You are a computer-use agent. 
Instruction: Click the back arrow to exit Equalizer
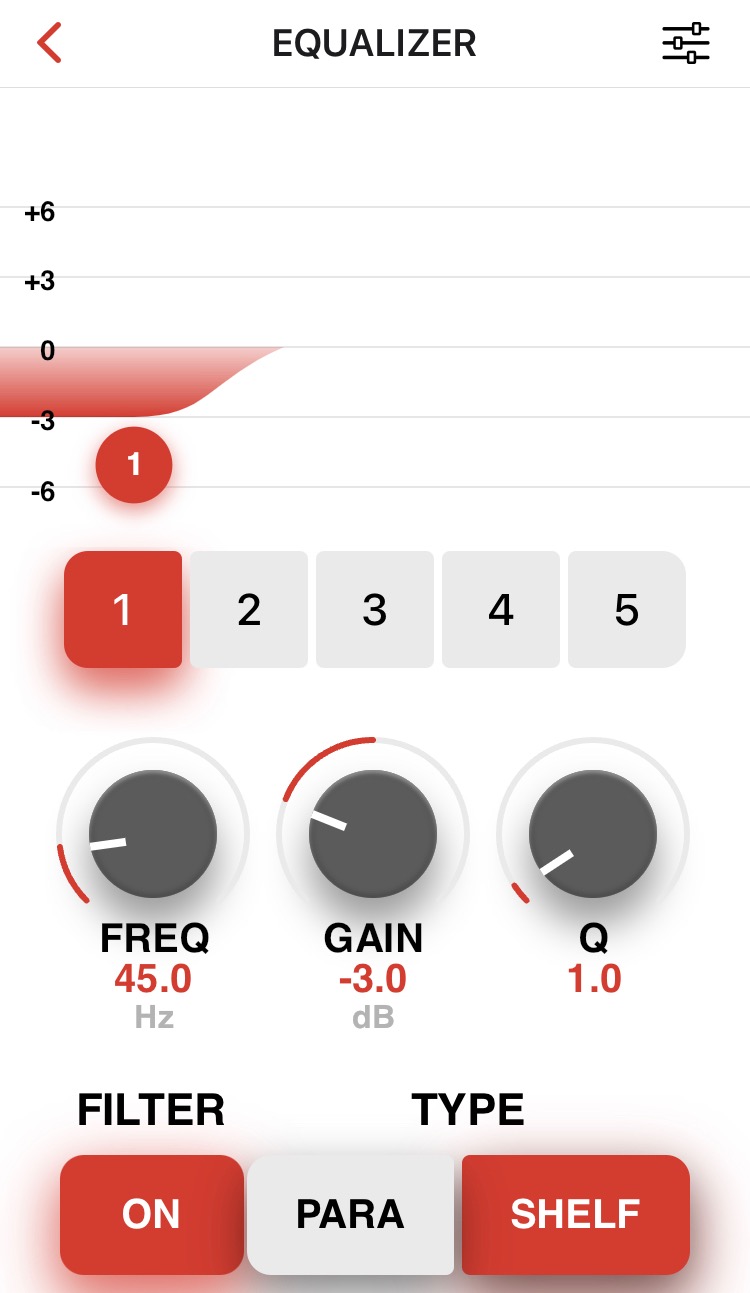tap(48, 43)
